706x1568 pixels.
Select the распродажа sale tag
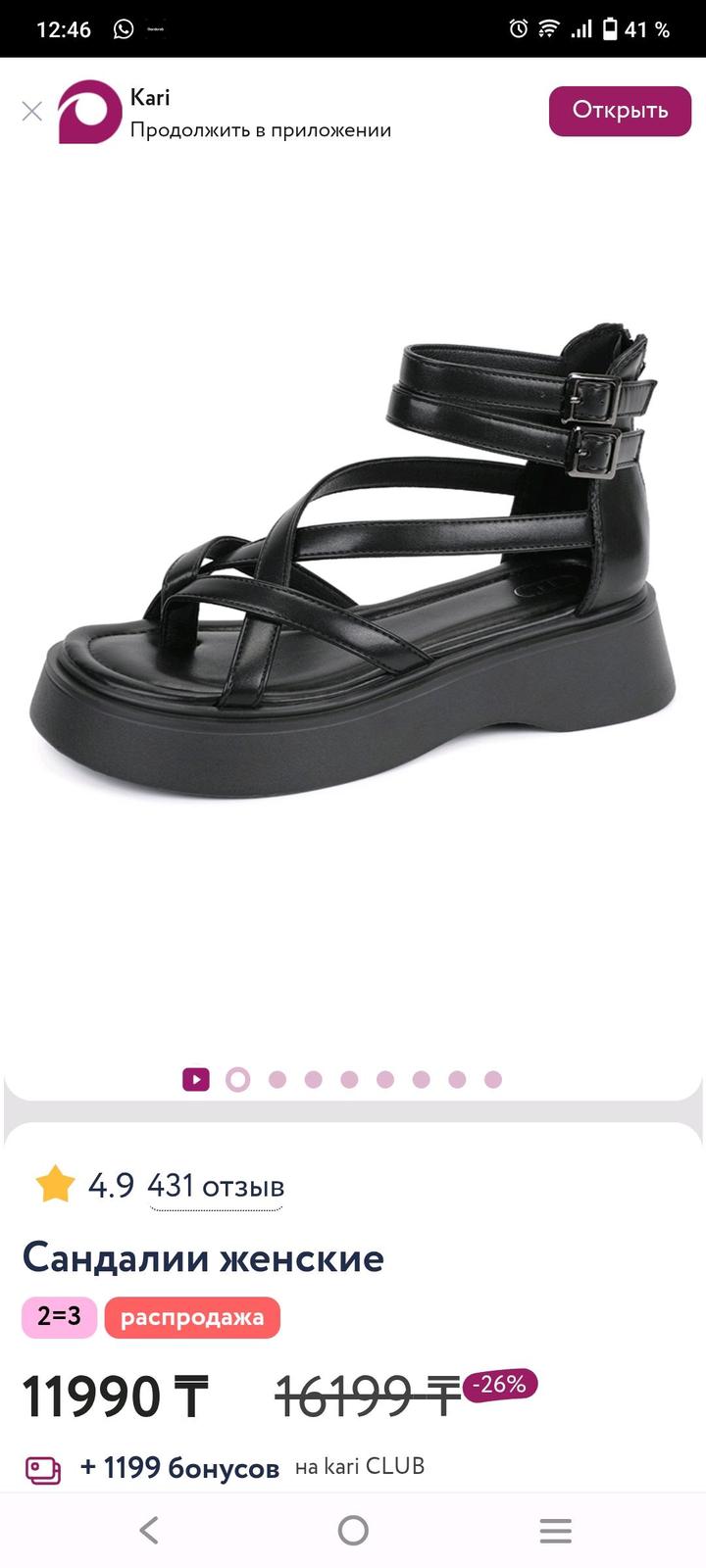pos(192,1317)
